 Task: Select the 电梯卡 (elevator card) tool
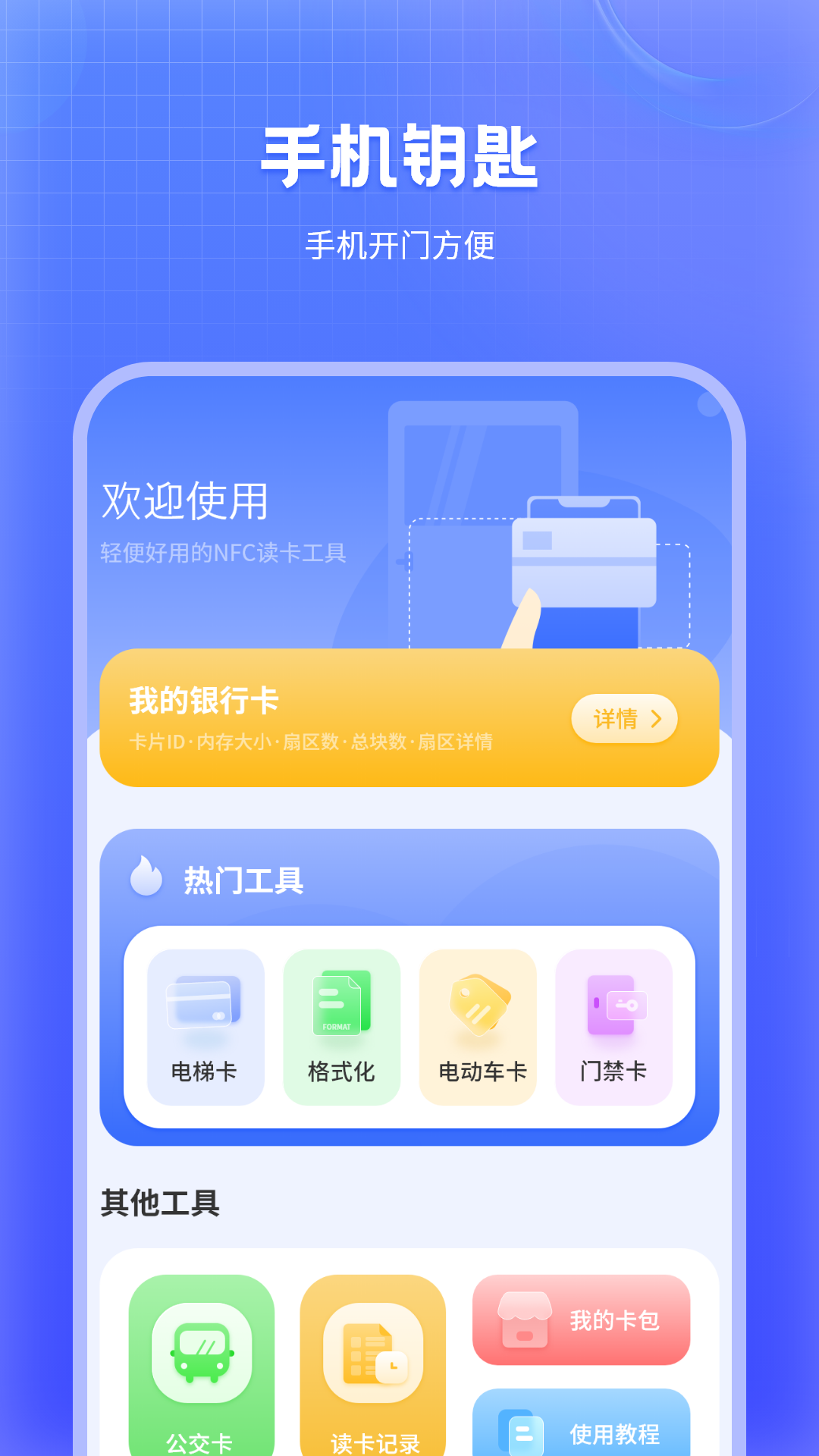pos(206,1024)
